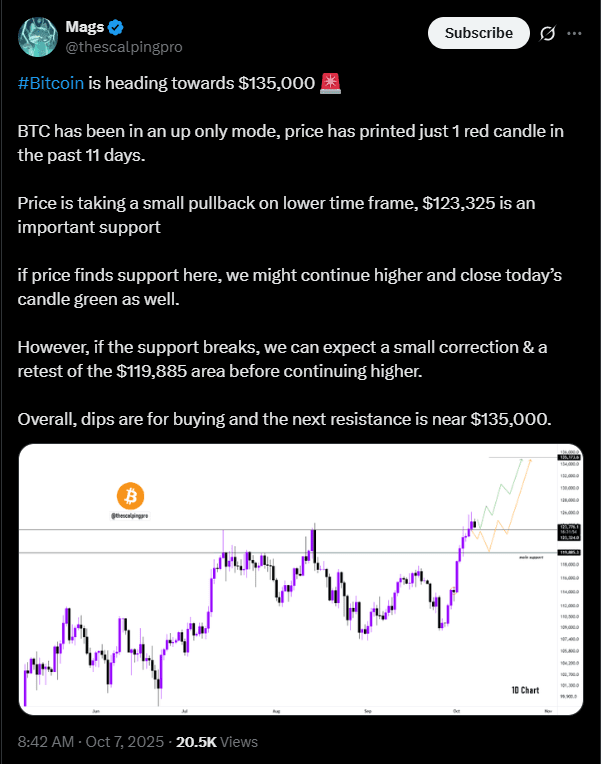
Task: View the 20.5K Views analytics
Action: [217, 742]
